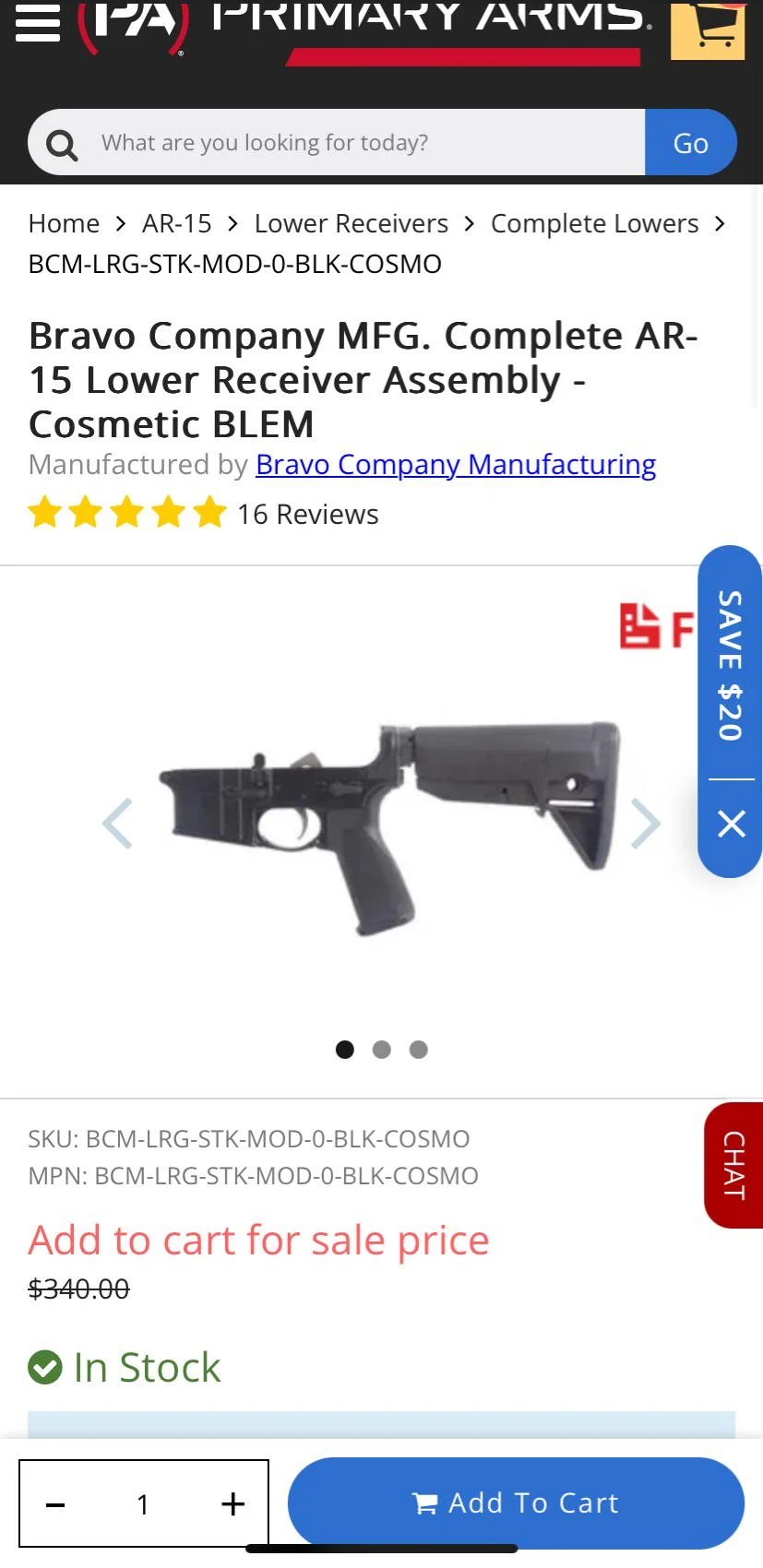Expand the SAVE $20 offer details
Viewport: 763px width, 1568px height.
click(729, 683)
